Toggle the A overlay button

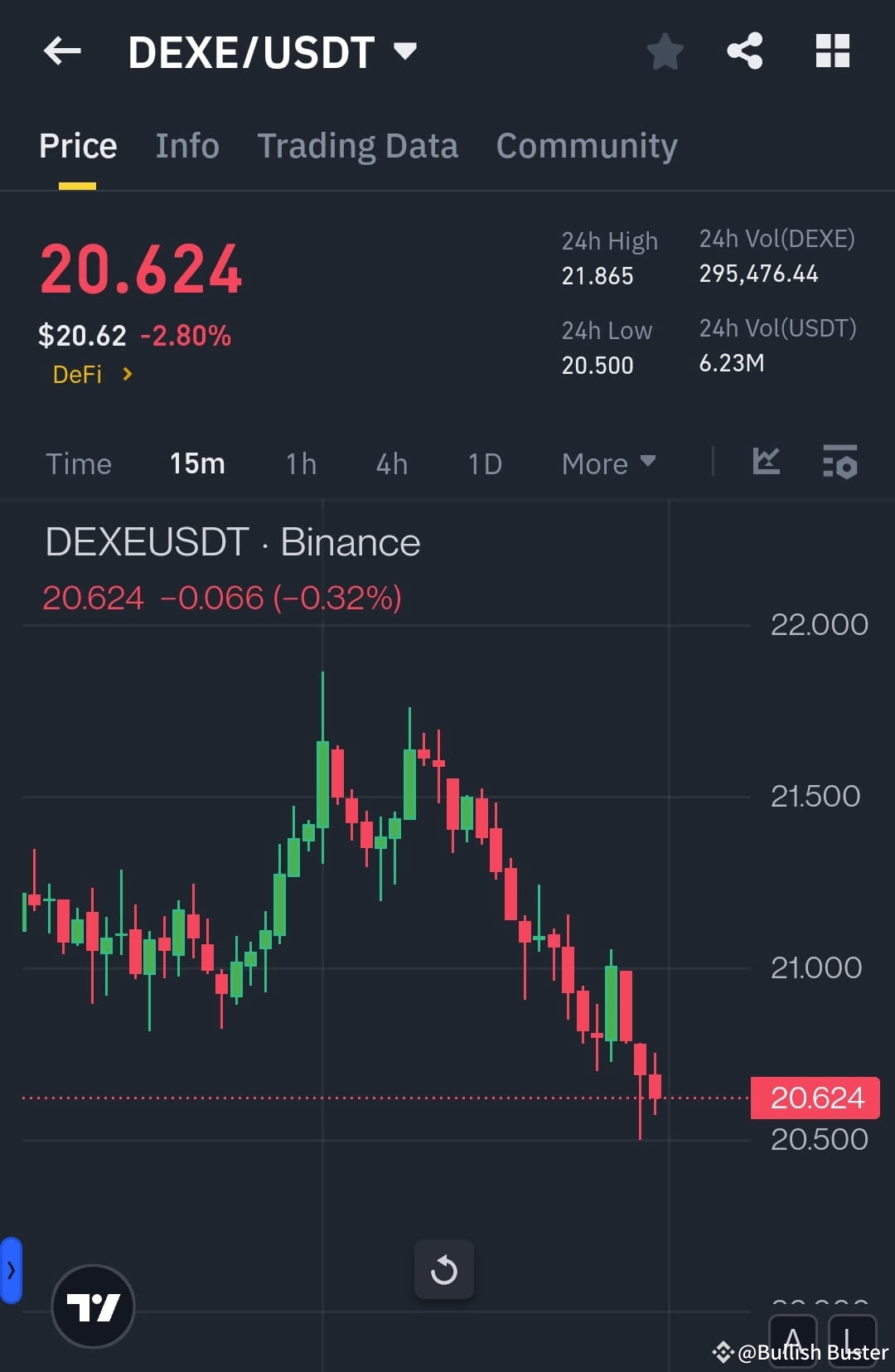[x=794, y=1339]
